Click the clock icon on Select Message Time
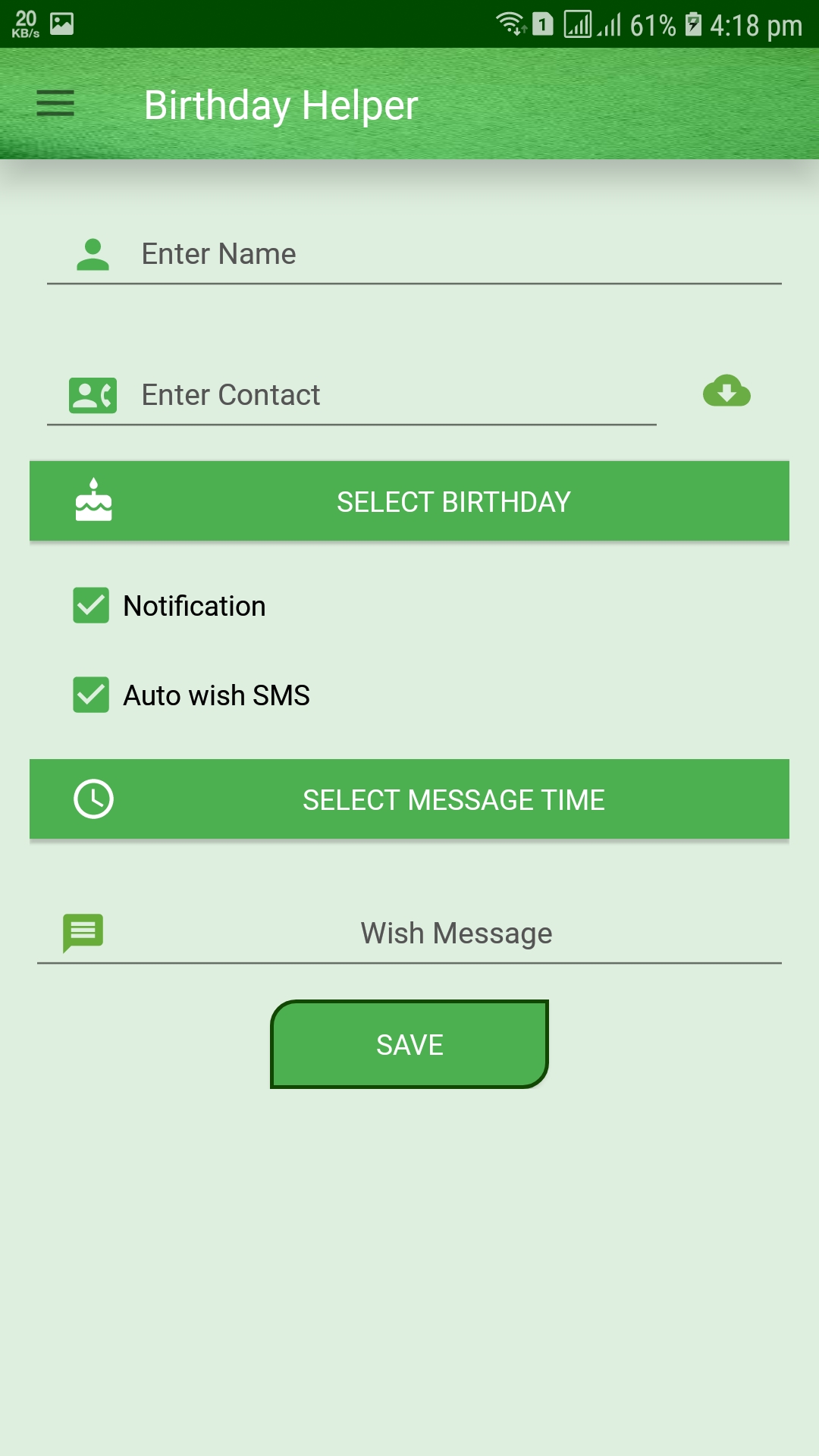 [x=93, y=799]
